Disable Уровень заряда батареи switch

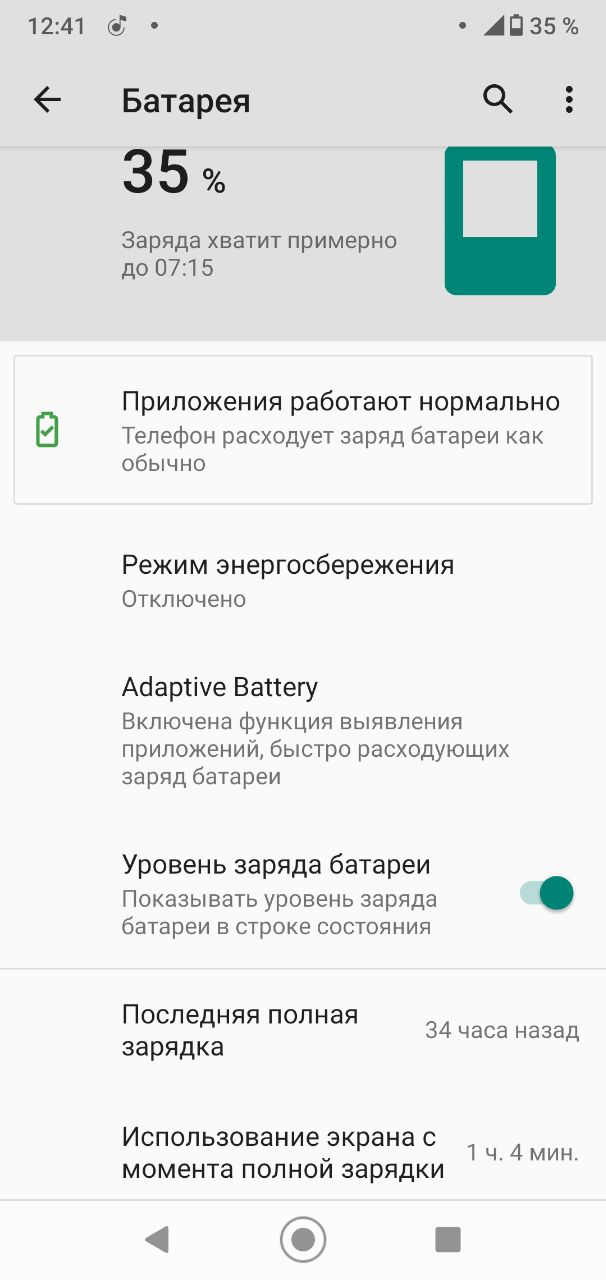(547, 893)
